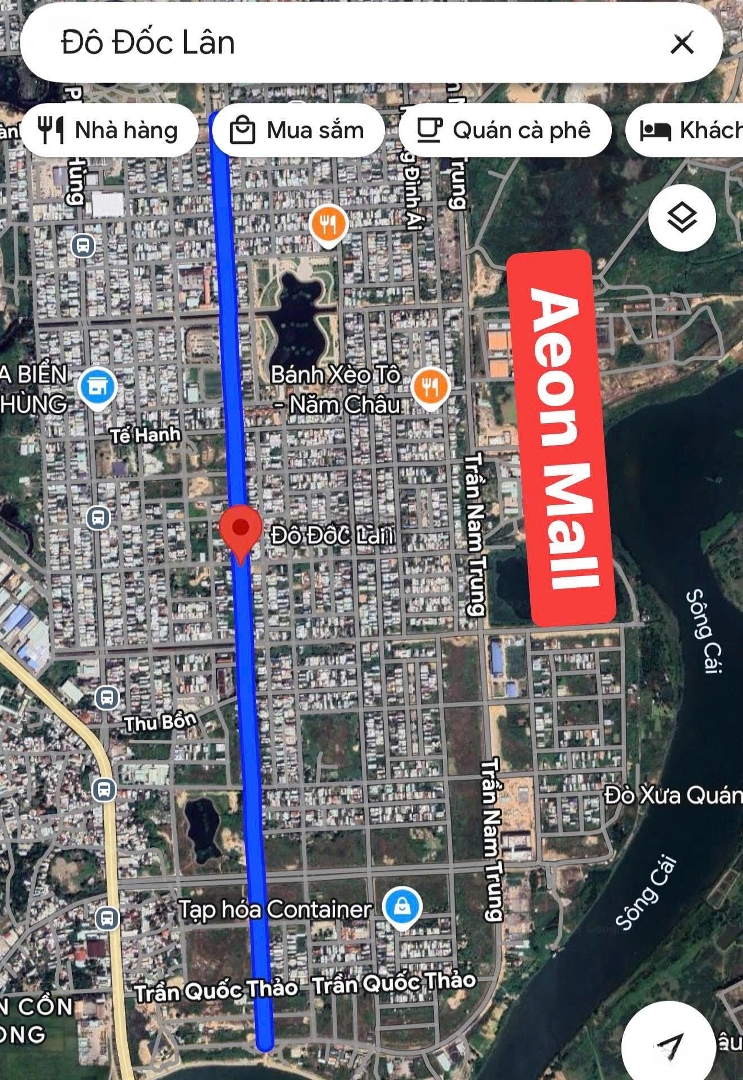743x1080 pixels.
Task: Clear the search with the X
Action: coord(682,43)
